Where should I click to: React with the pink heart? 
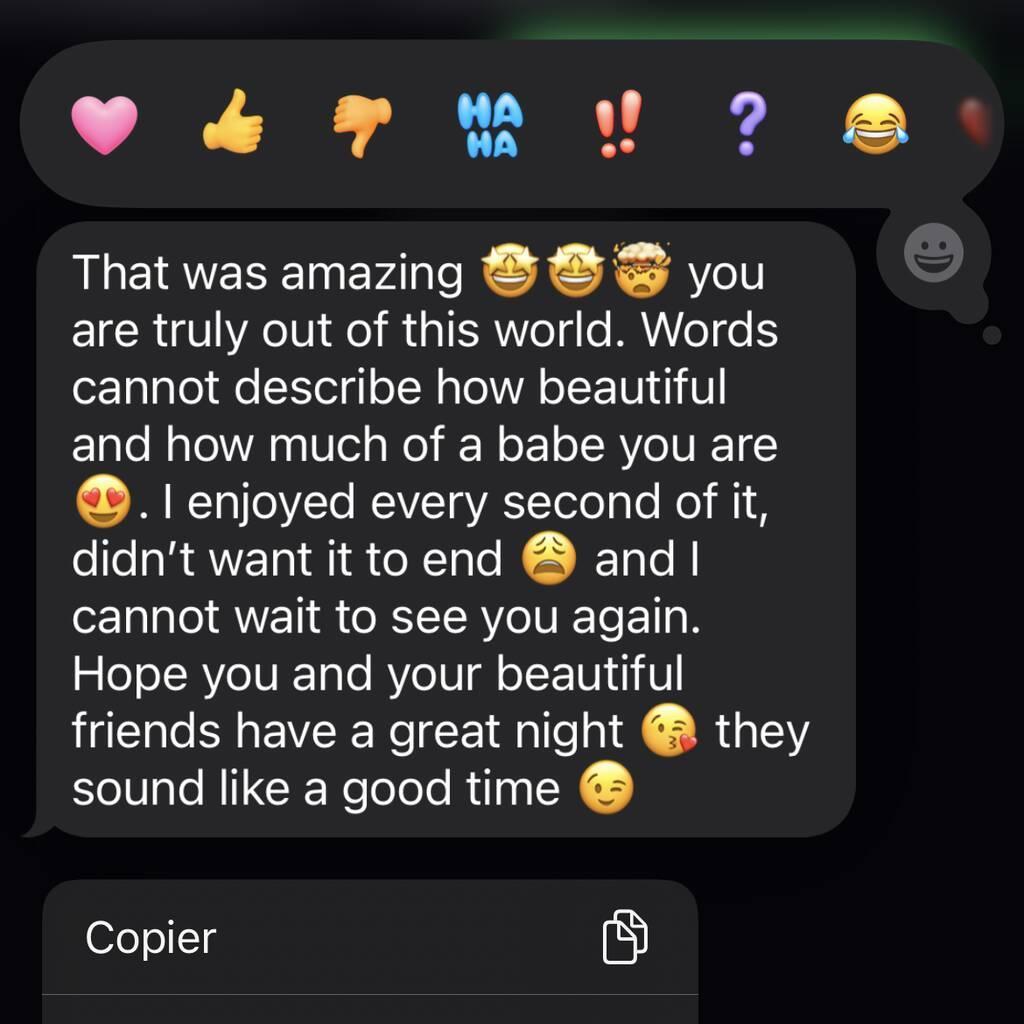104,126
